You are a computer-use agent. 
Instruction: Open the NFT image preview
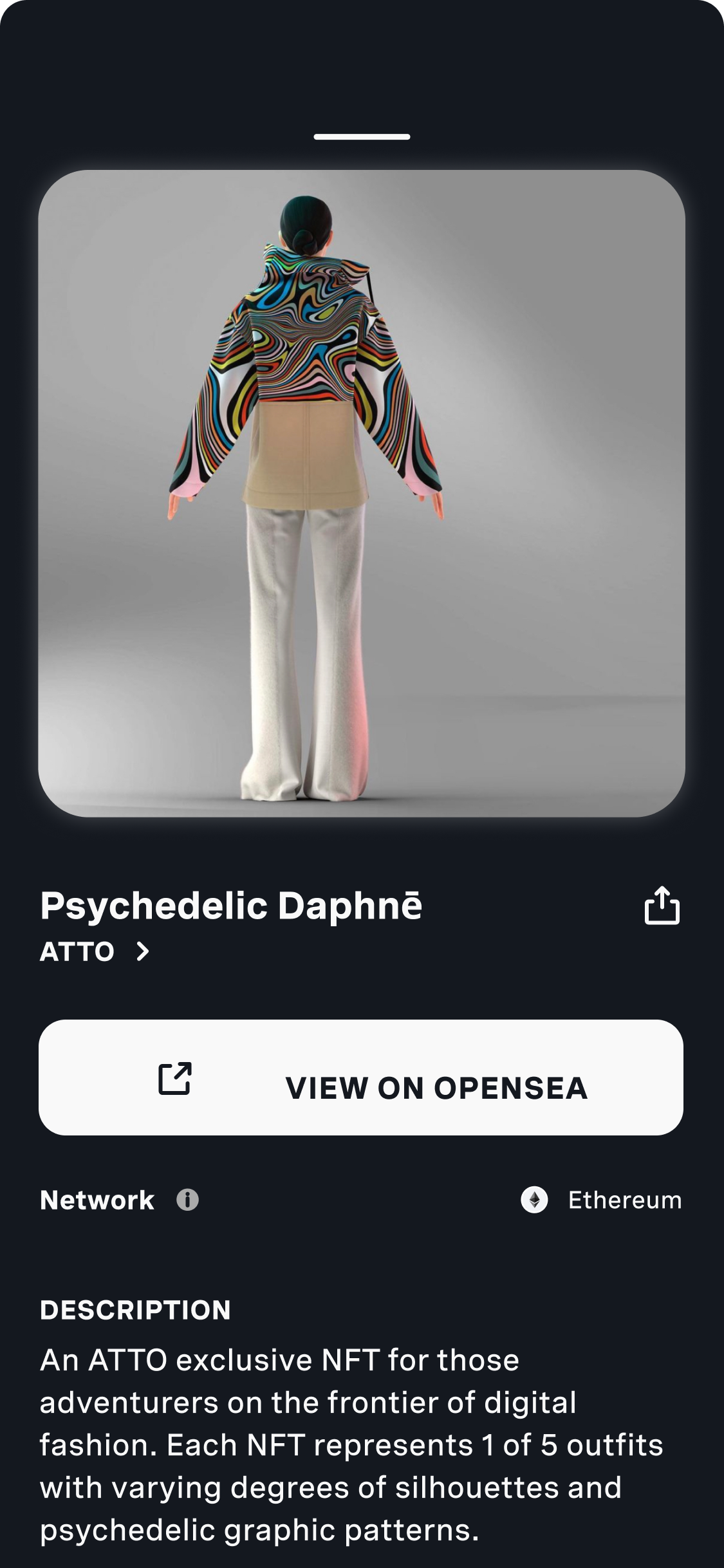362,493
